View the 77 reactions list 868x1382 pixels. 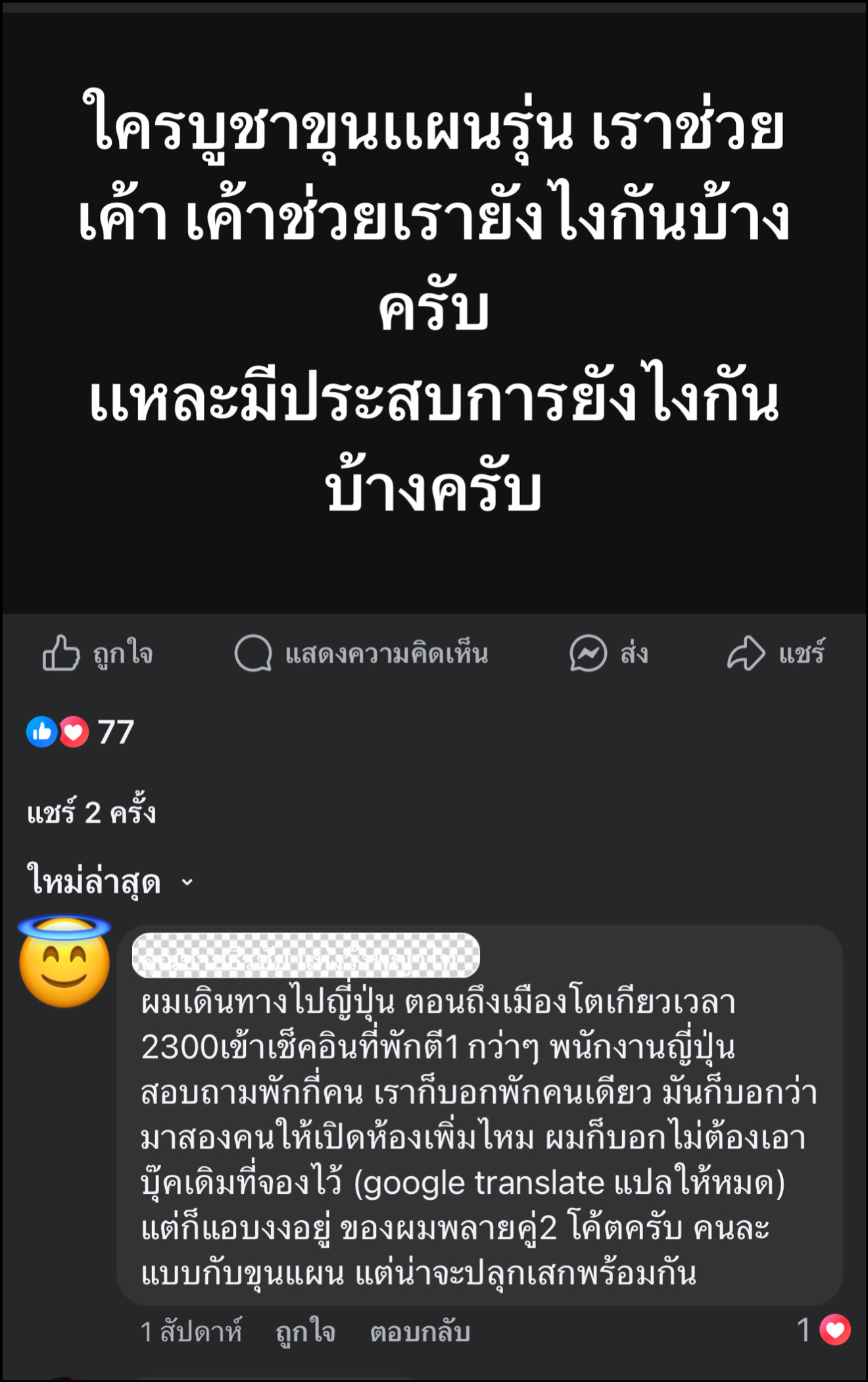click(80, 731)
